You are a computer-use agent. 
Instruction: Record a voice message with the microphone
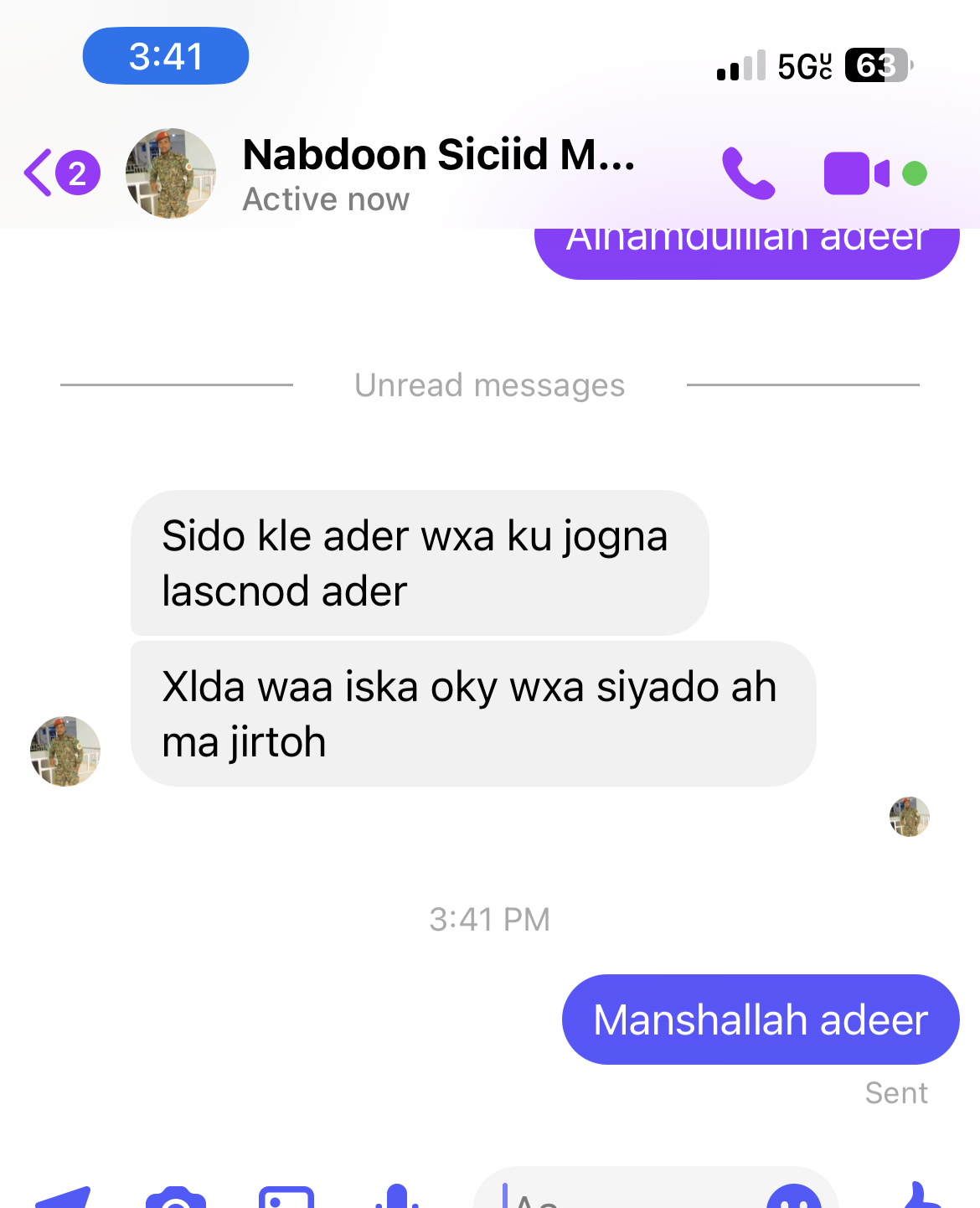(x=398, y=1196)
